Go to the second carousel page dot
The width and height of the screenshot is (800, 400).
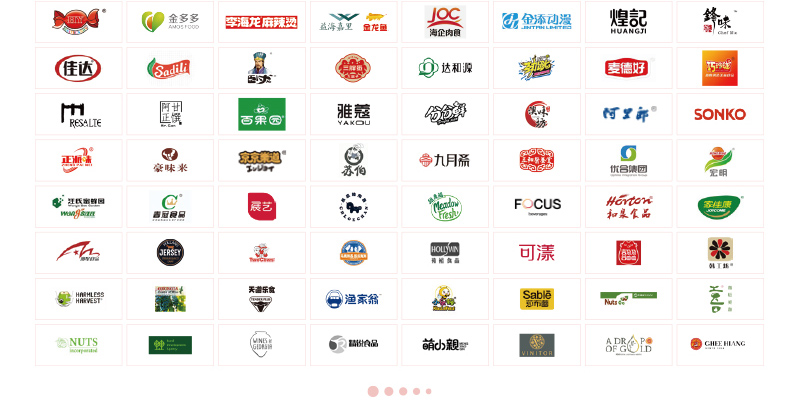[x=389, y=391]
